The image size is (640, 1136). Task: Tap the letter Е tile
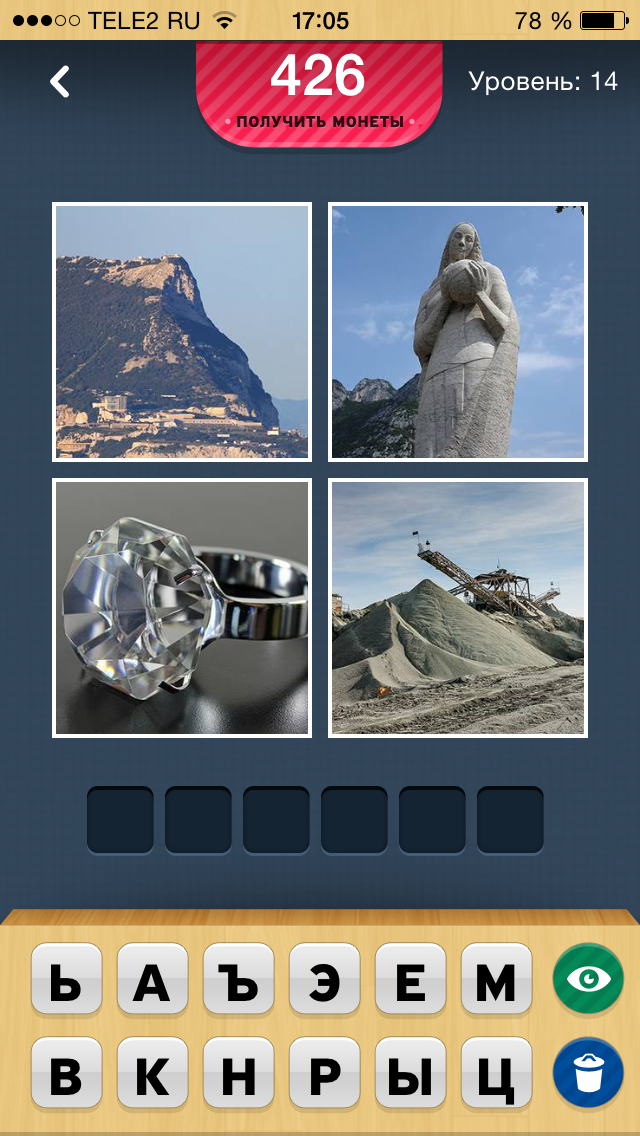pyautogui.click(x=410, y=985)
